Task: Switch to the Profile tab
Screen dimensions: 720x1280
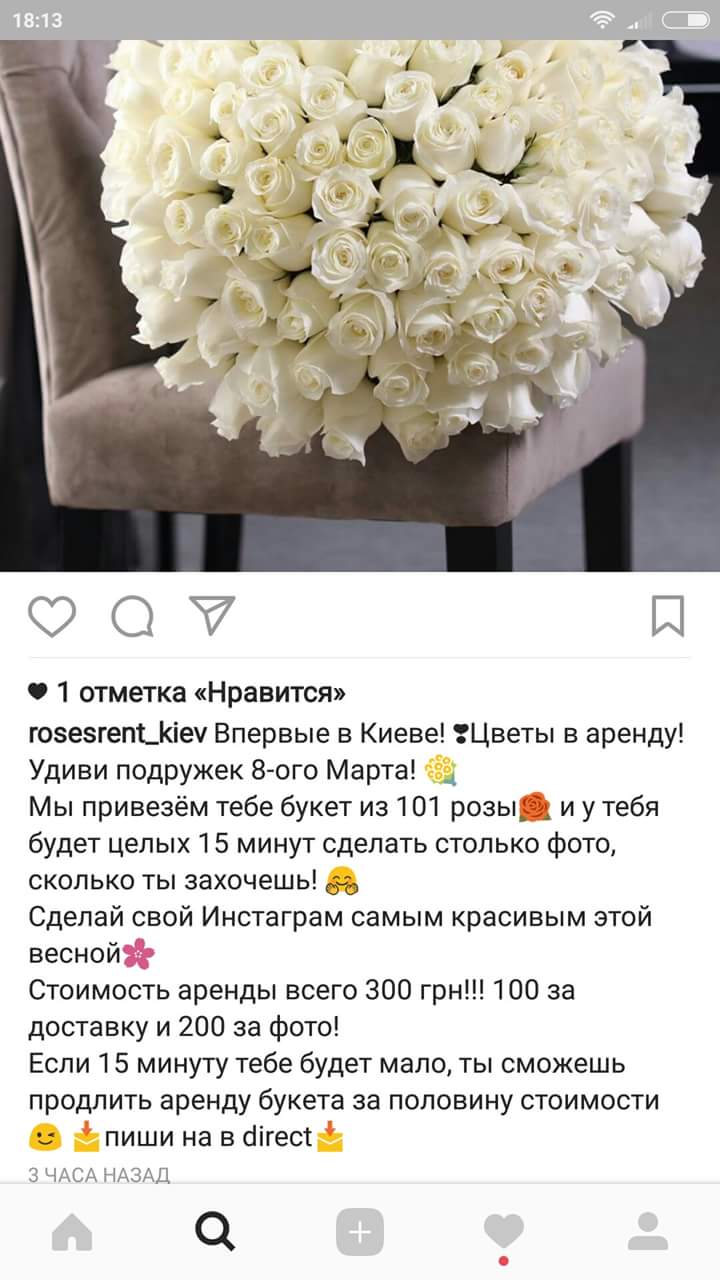Action: tap(648, 1231)
